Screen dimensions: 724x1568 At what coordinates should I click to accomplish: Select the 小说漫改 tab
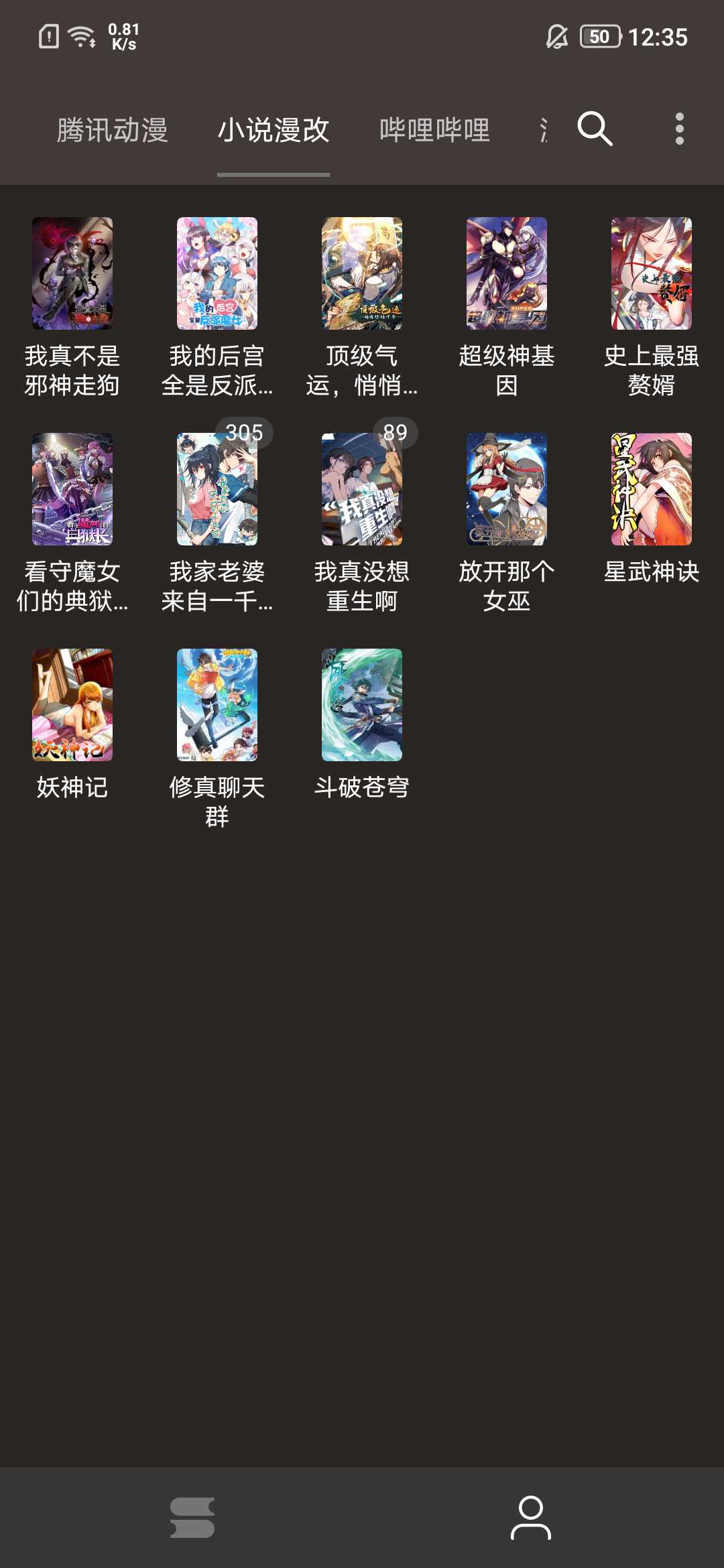pyautogui.click(x=274, y=130)
